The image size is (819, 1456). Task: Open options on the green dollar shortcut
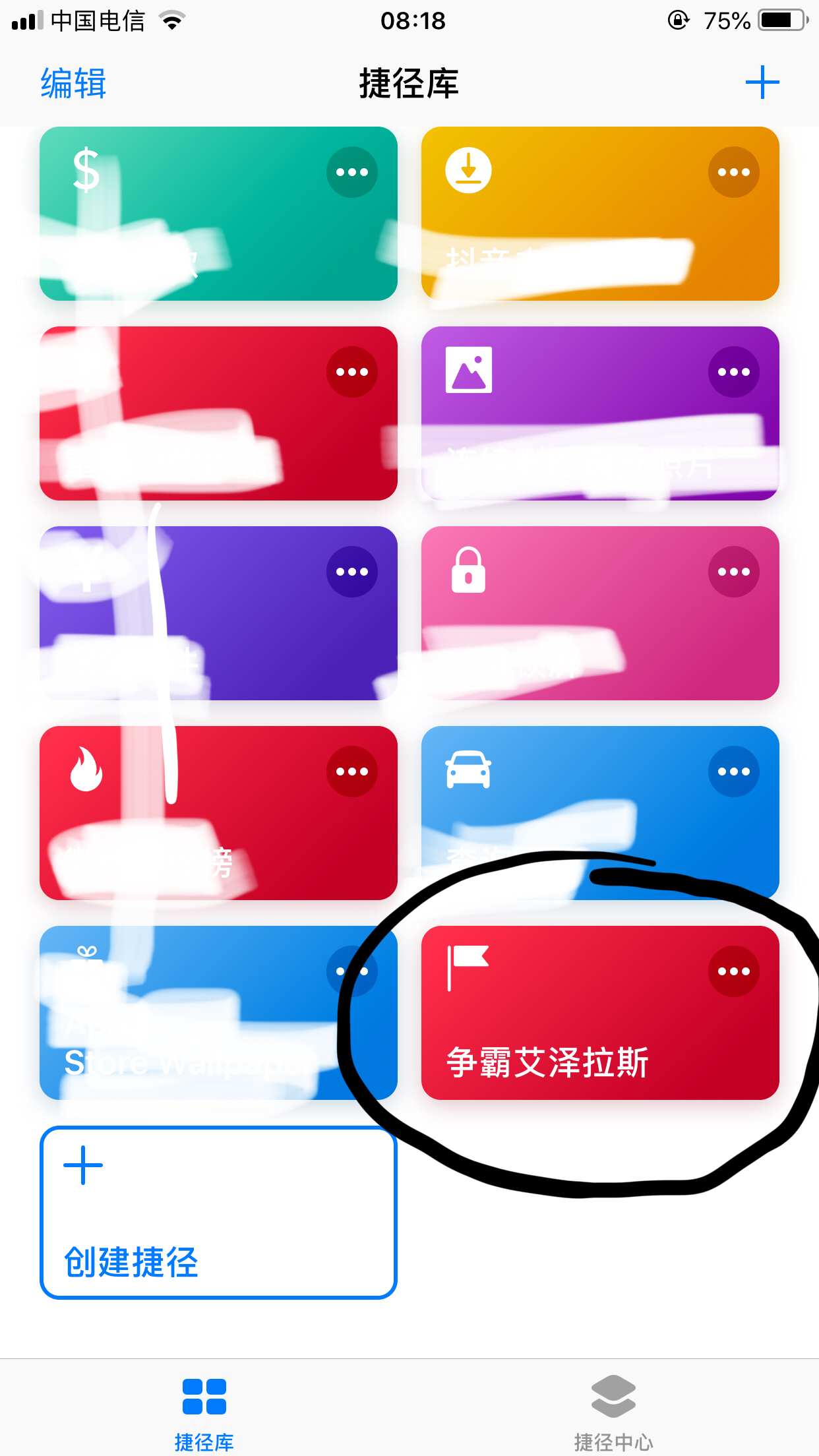coord(351,172)
